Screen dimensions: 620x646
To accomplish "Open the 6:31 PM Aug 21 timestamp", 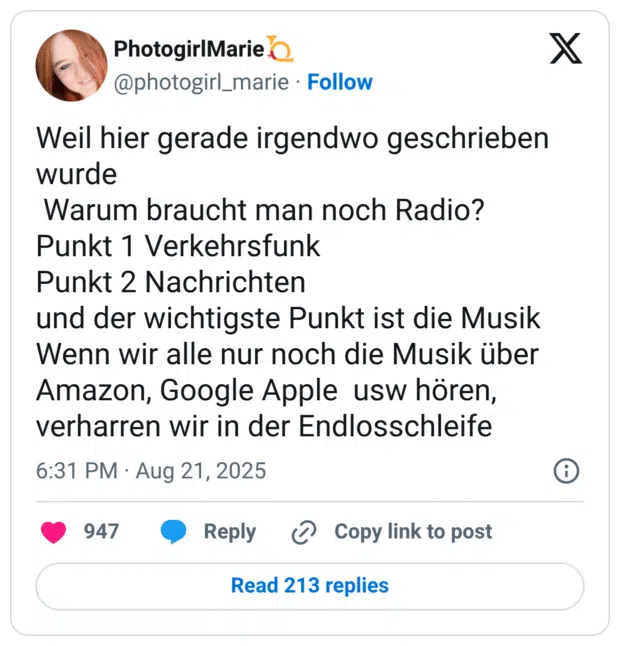I will point(151,470).
